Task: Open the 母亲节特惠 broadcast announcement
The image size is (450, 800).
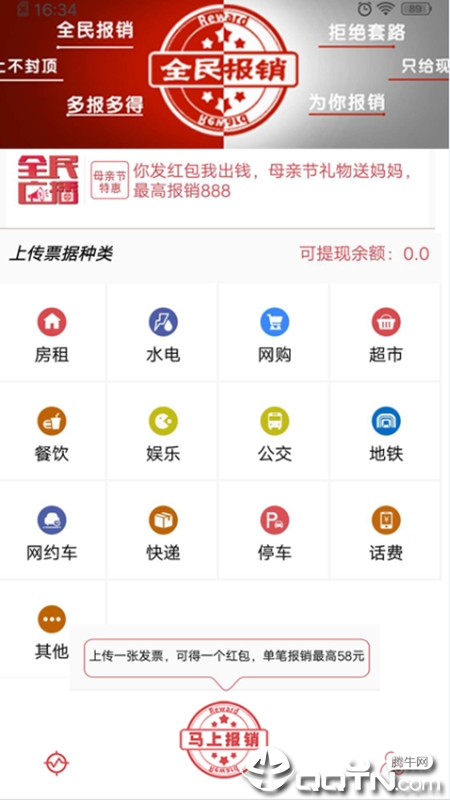Action: 217,180
